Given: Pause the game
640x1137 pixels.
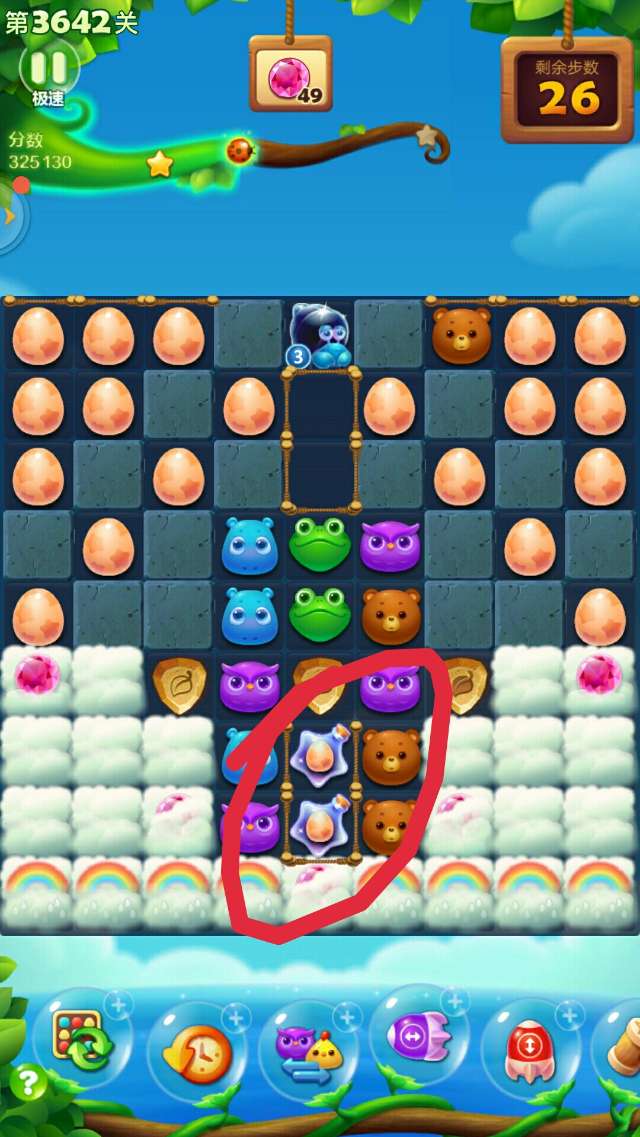Looking at the screenshot, I should click(x=48, y=69).
